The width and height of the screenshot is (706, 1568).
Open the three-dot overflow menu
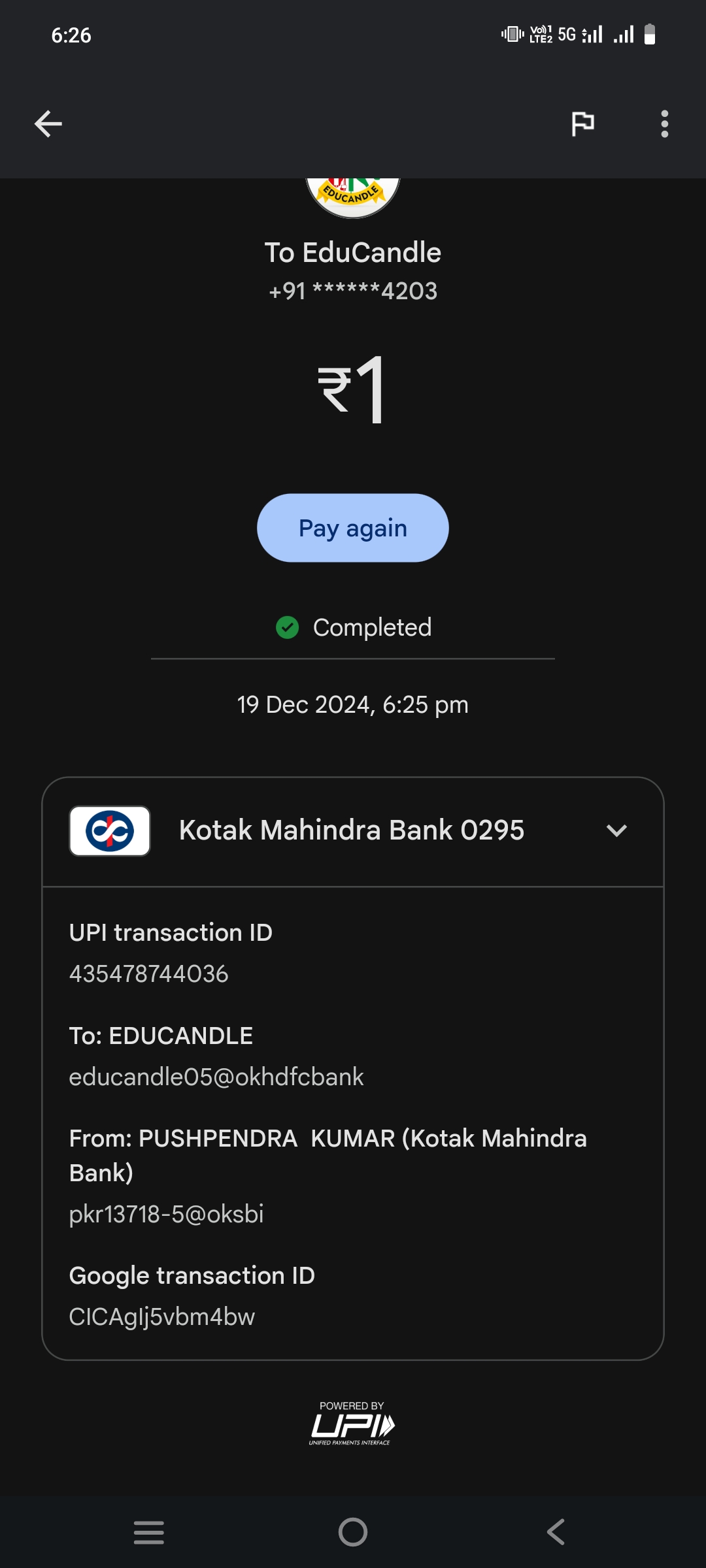[664, 123]
